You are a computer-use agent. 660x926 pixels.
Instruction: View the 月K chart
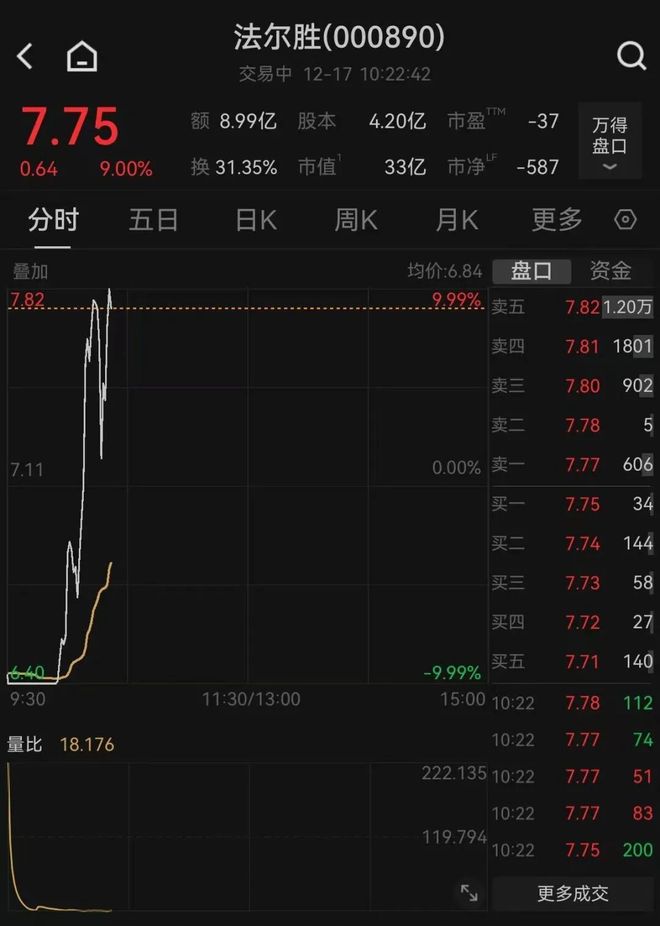[x=457, y=219]
